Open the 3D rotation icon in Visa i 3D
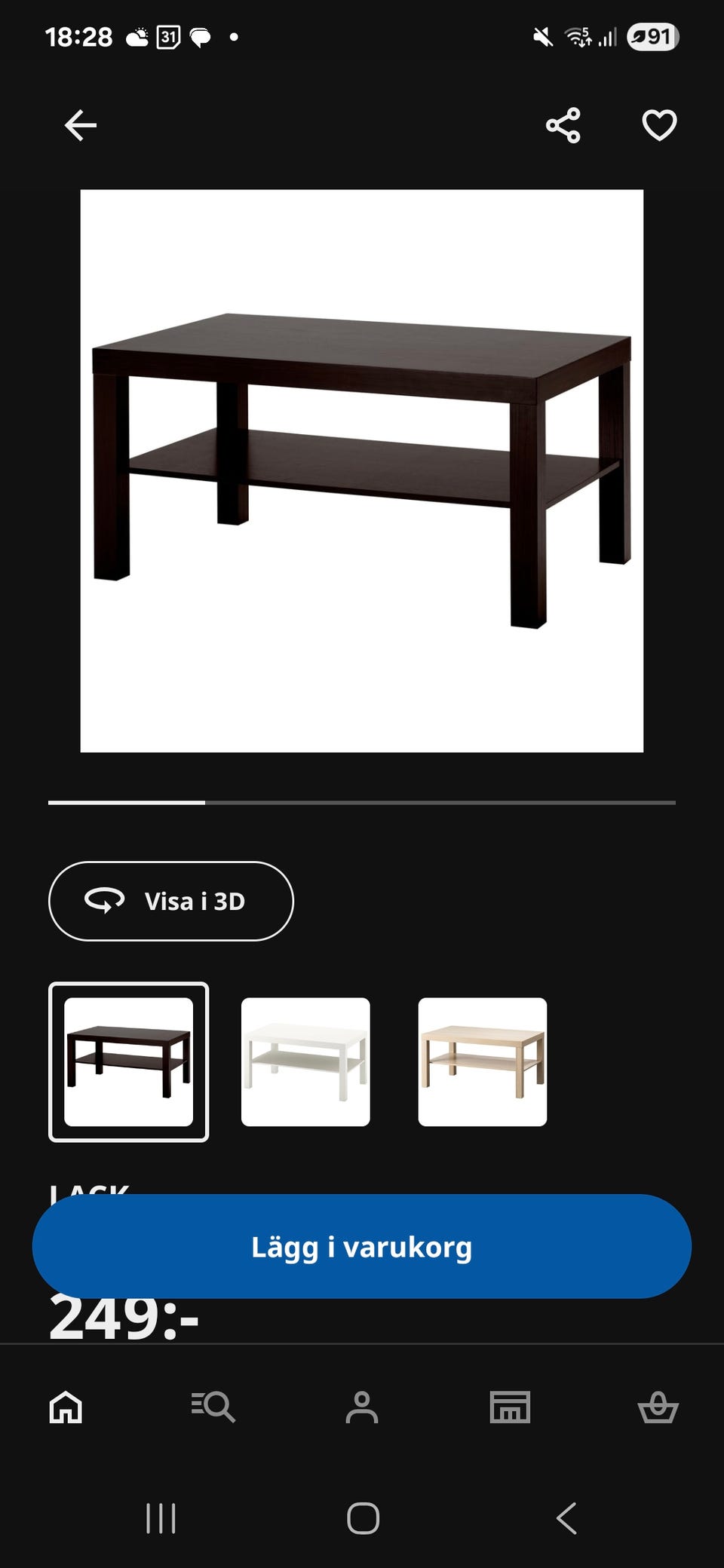The width and height of the screenshot is (724, 1568). [106, 901]
